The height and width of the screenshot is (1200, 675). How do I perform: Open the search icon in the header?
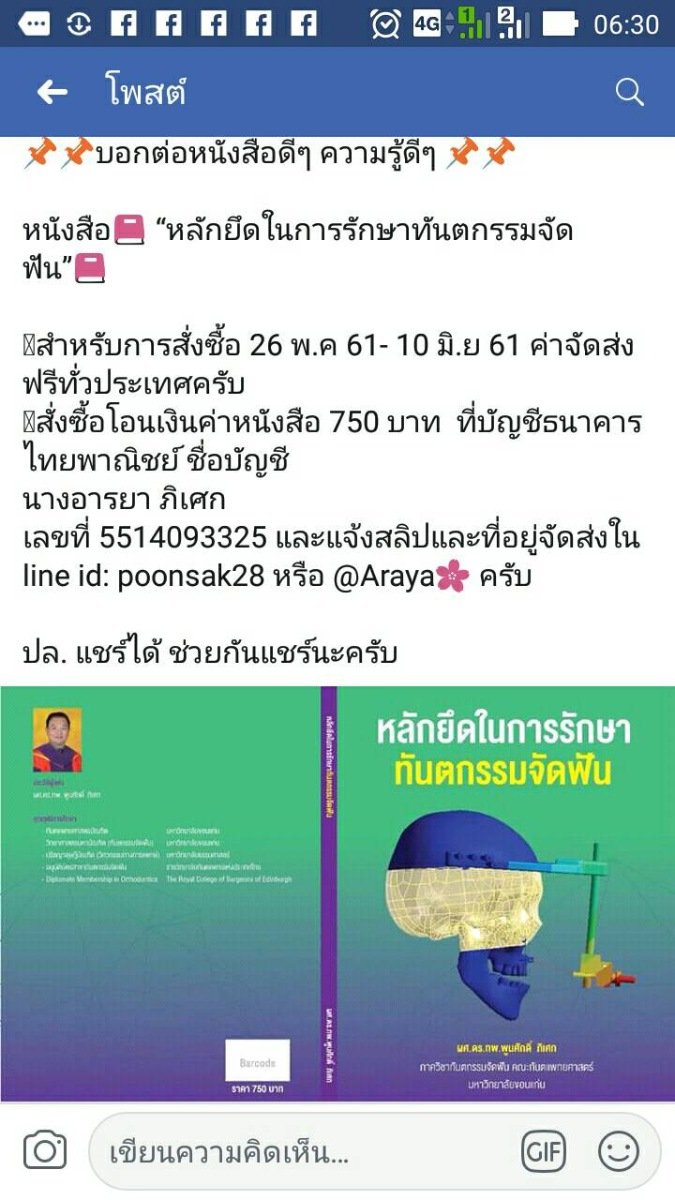(x=629, y=93)
